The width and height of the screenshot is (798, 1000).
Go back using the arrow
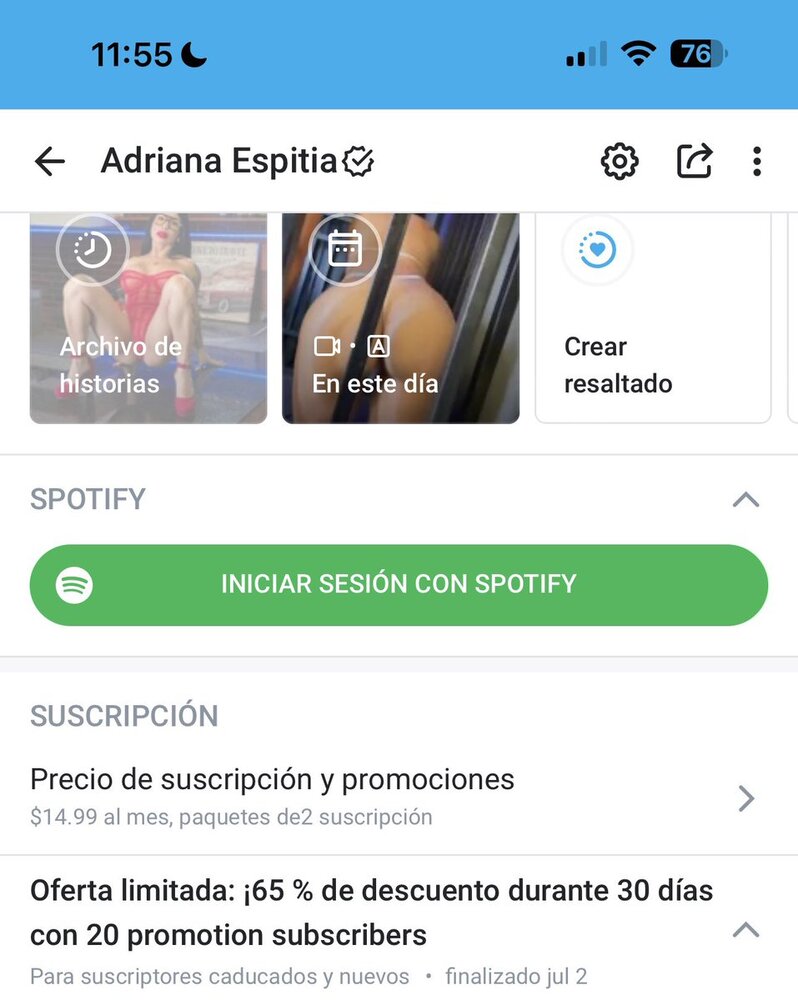[x=49, y=161]
